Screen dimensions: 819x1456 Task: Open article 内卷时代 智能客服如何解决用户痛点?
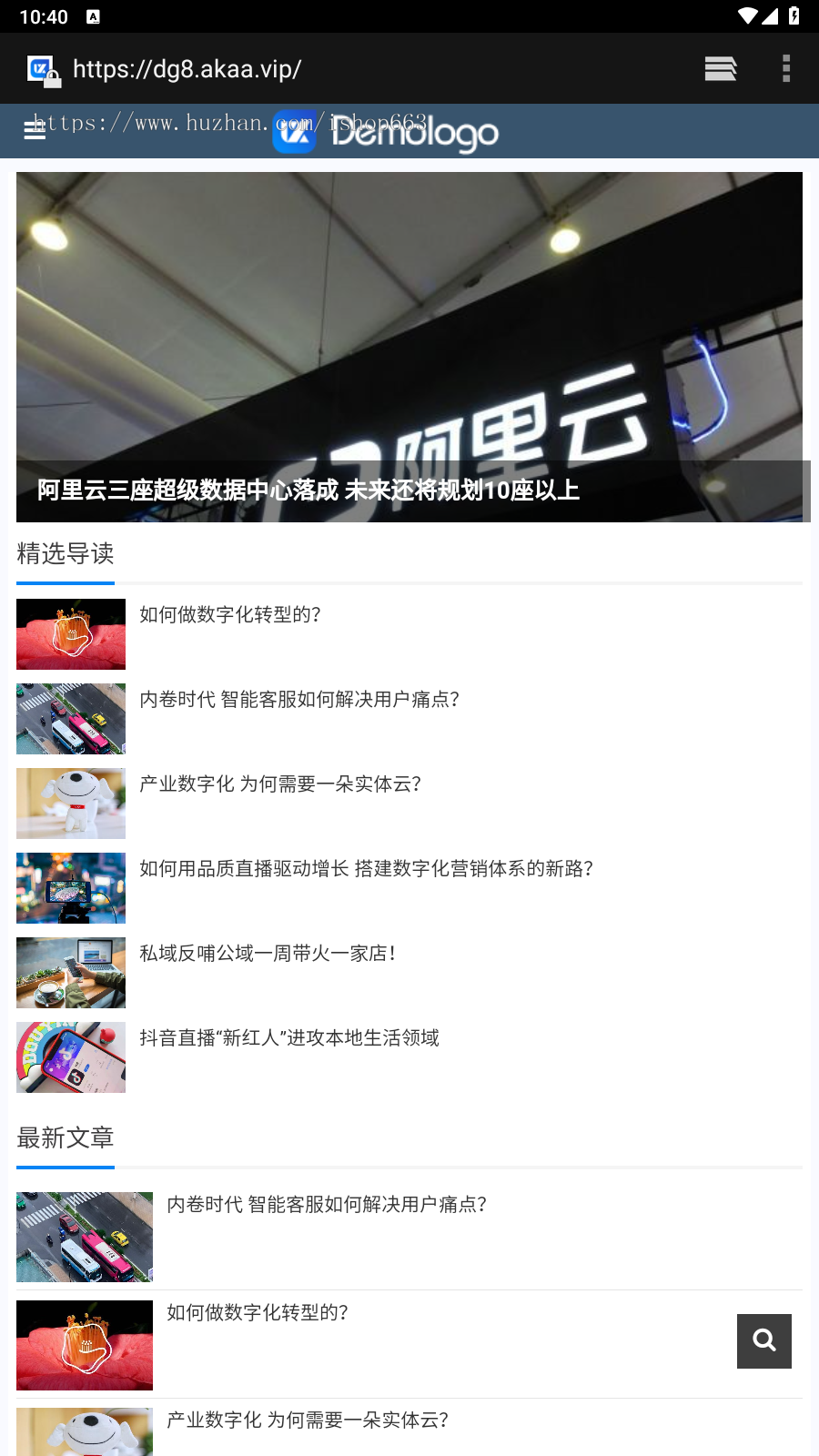(300, 700)
